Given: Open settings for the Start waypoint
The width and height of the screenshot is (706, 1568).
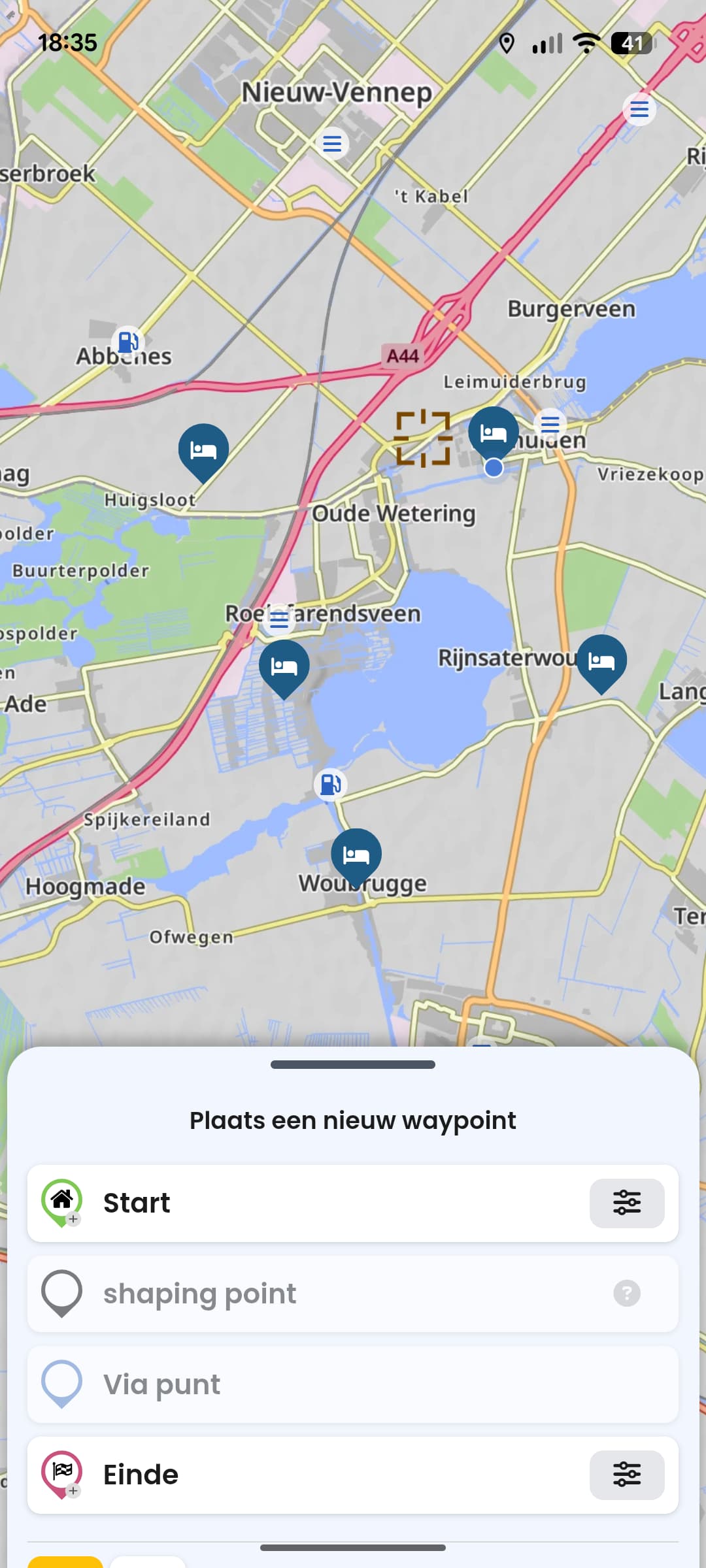Looking at the screenshot, I should pos(626,1203).
